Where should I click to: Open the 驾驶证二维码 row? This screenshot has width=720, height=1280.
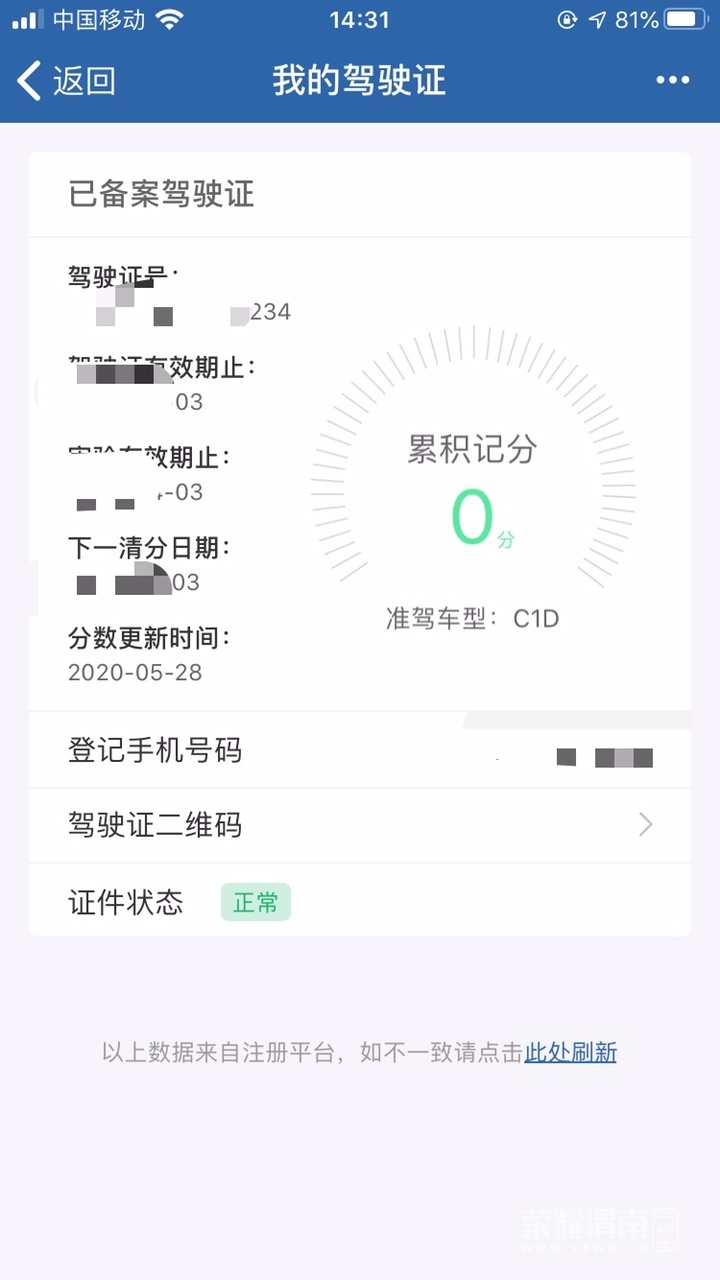pyautogui.click(x=360, y=825)
